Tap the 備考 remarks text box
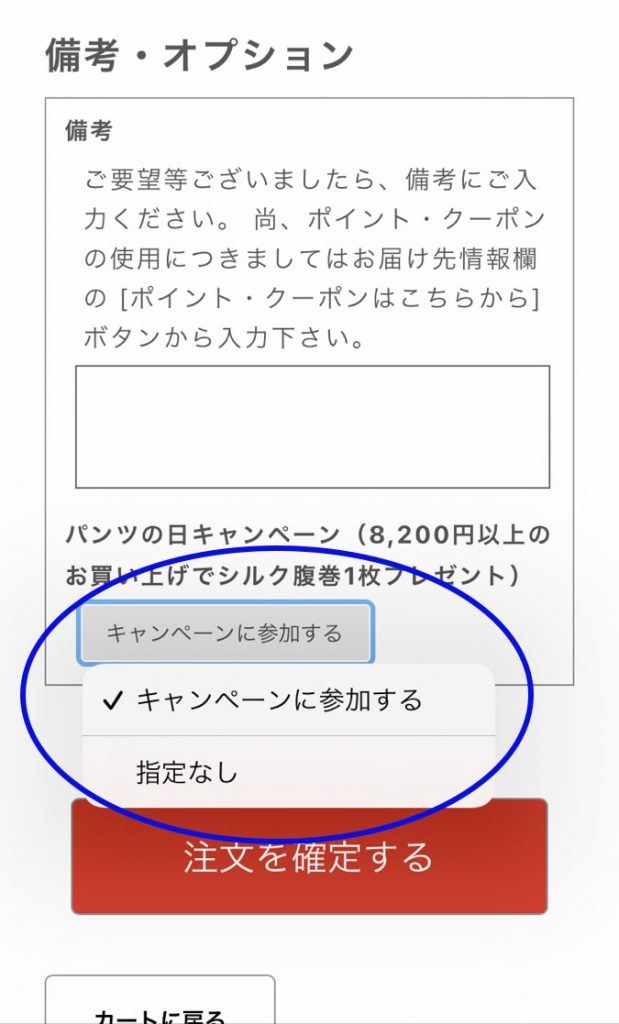Image resolution: width=619 pixels, height=1024 pixels. [312, 427]
